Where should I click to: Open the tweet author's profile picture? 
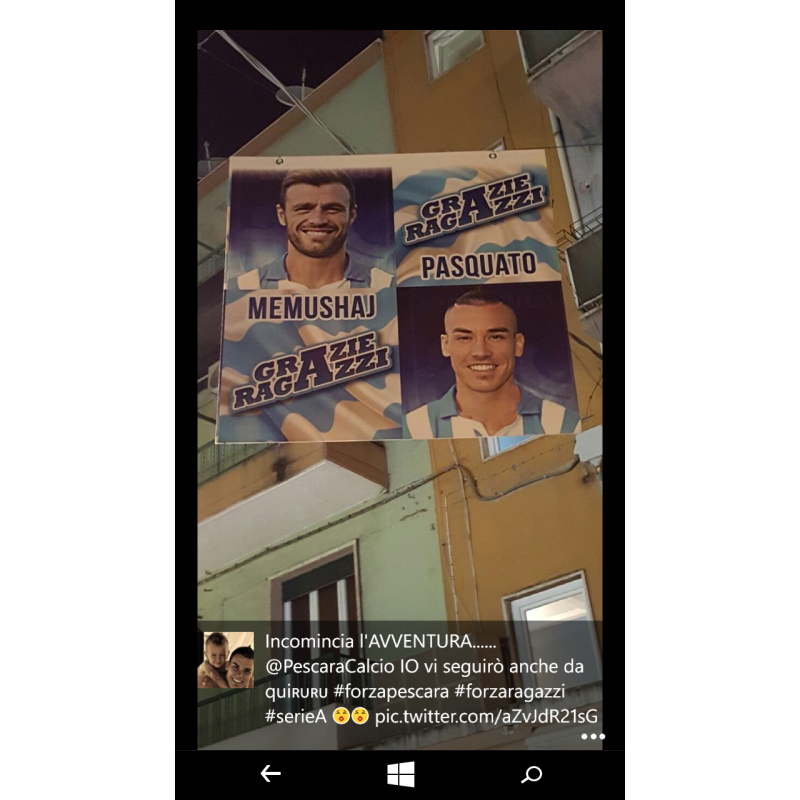pyautogui.click(x=229, y=660)
